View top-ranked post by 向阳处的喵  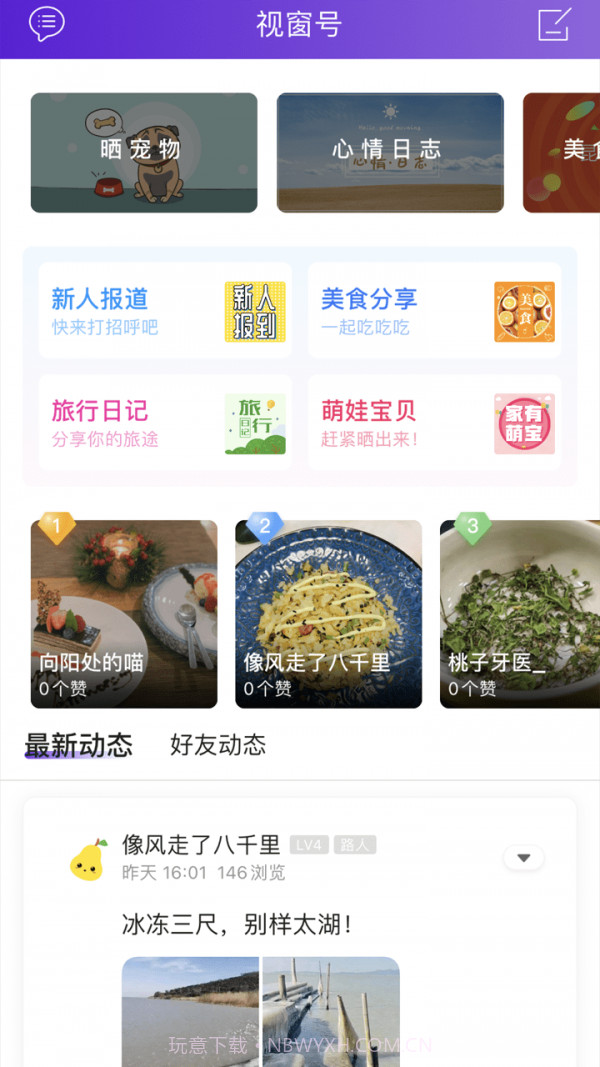tap(124, 614)
